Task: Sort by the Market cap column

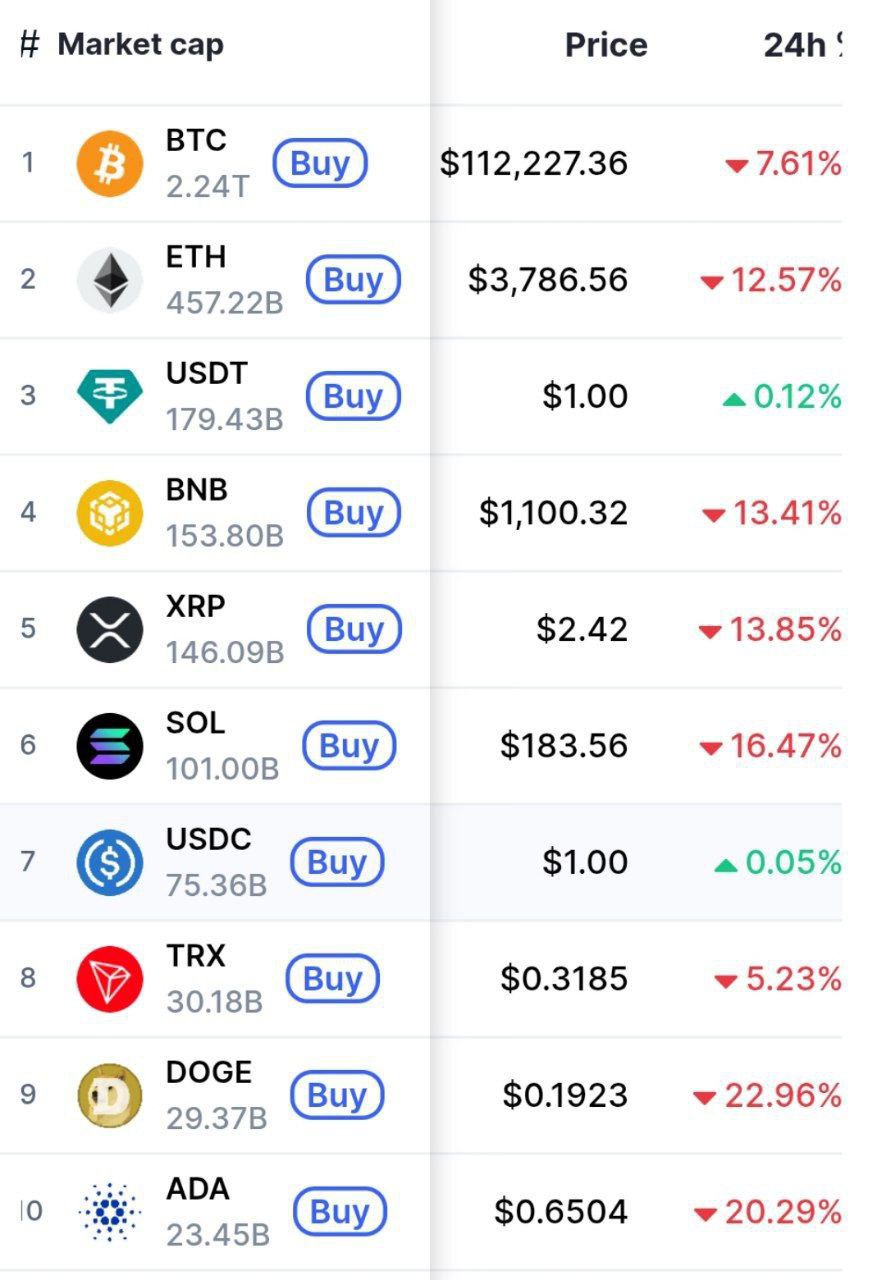Action: [140, 44]
